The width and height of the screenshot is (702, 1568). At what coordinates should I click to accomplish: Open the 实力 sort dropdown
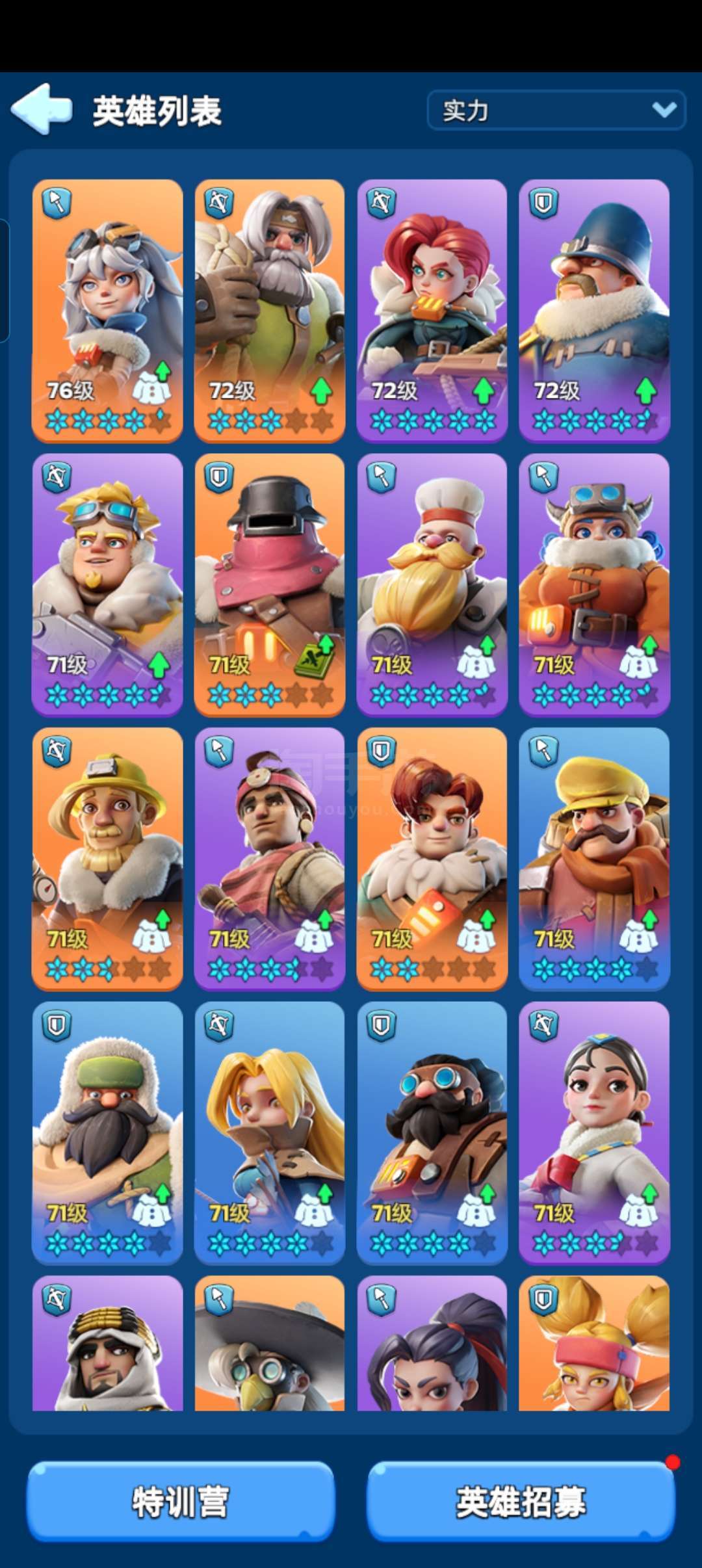[556, 110]
